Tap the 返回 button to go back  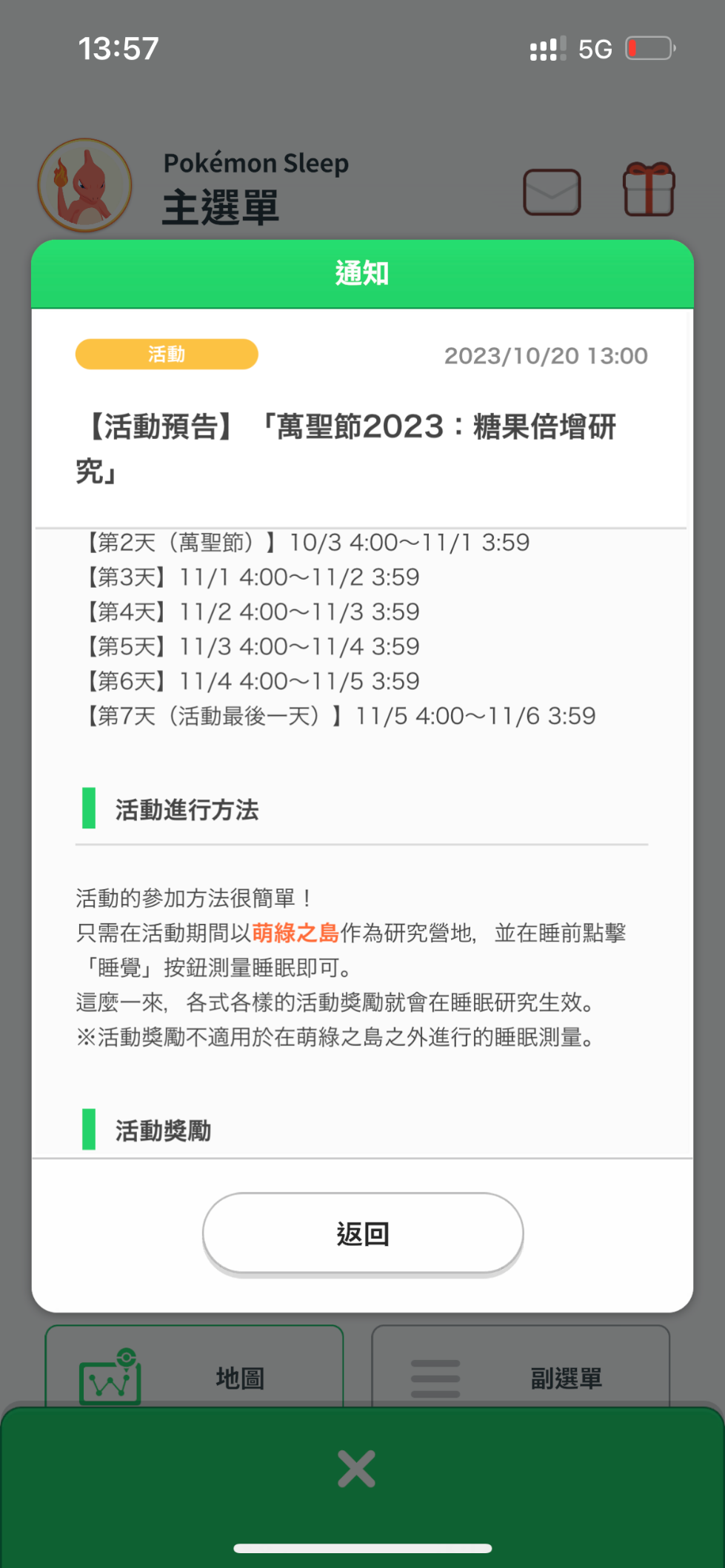[363, 1233]
